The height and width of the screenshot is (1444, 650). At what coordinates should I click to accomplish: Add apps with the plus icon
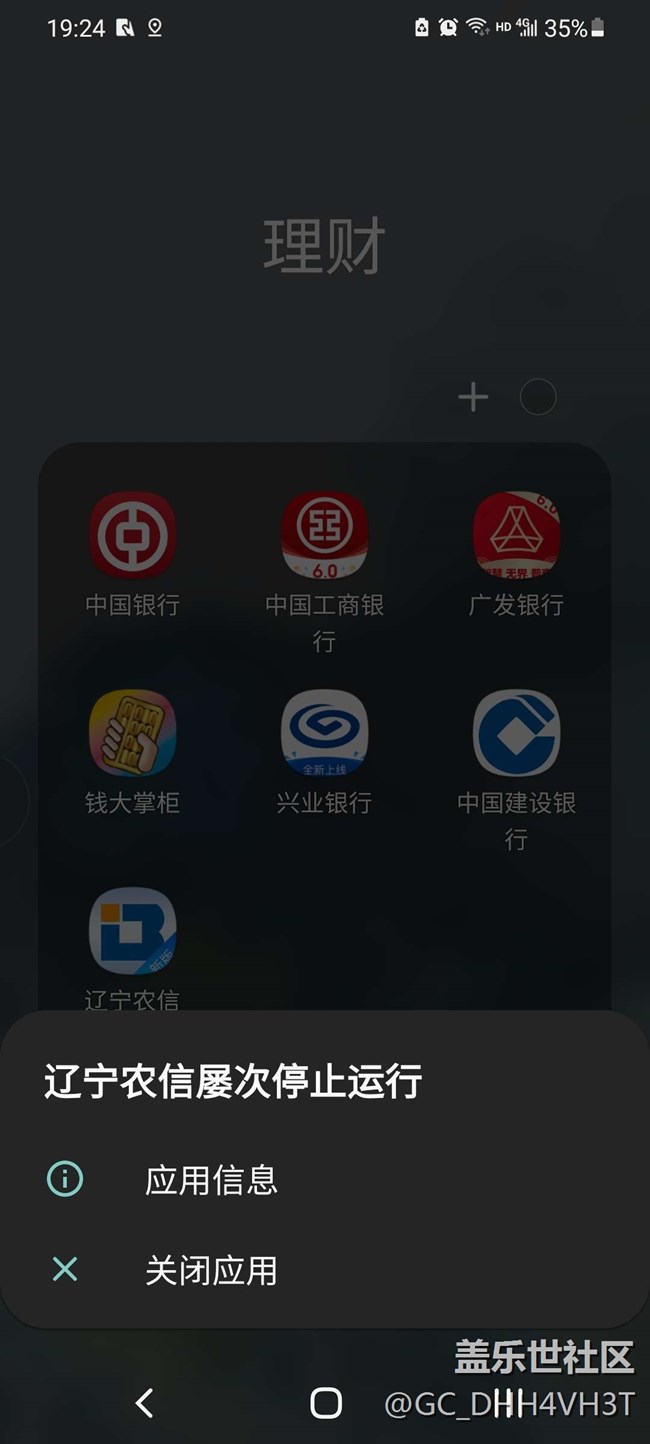tap(473, 398)
